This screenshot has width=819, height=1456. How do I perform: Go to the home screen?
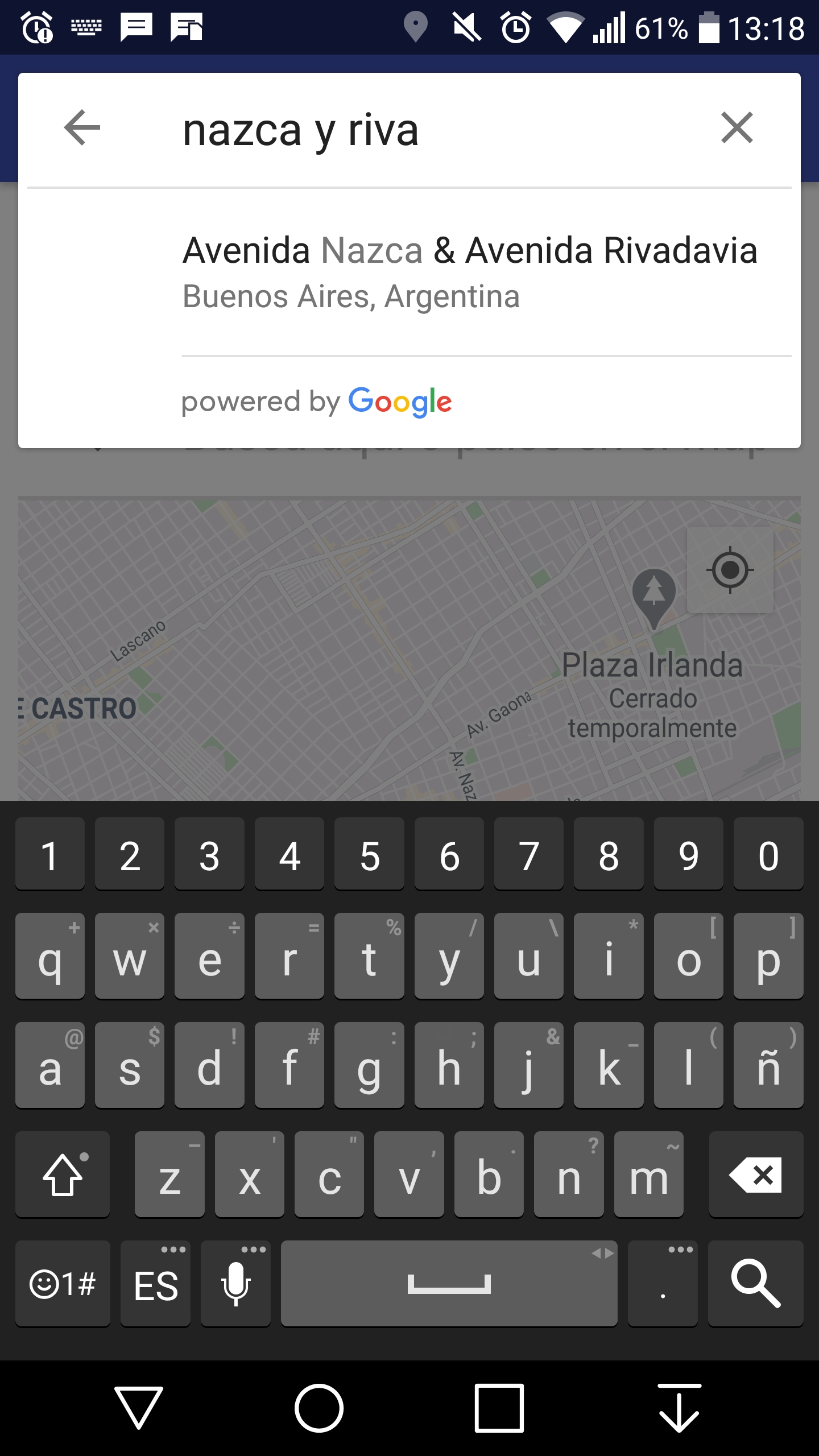pos(319,1408)
